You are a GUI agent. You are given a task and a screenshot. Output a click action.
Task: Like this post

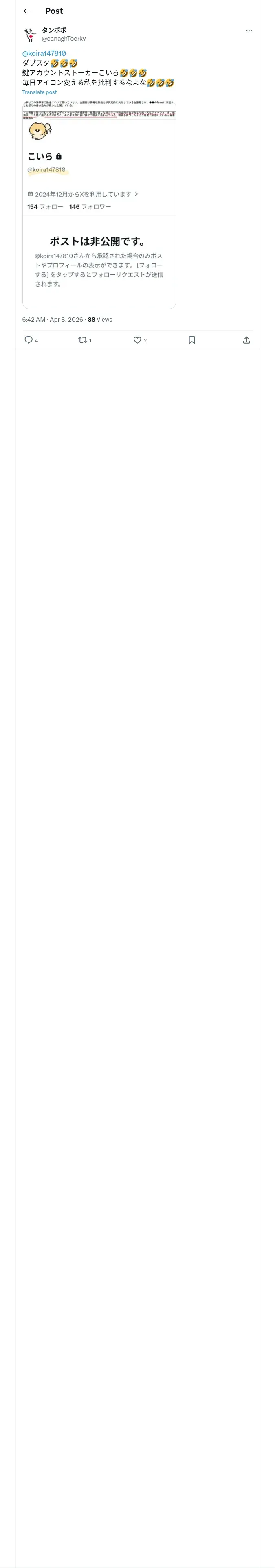[137, 340]
